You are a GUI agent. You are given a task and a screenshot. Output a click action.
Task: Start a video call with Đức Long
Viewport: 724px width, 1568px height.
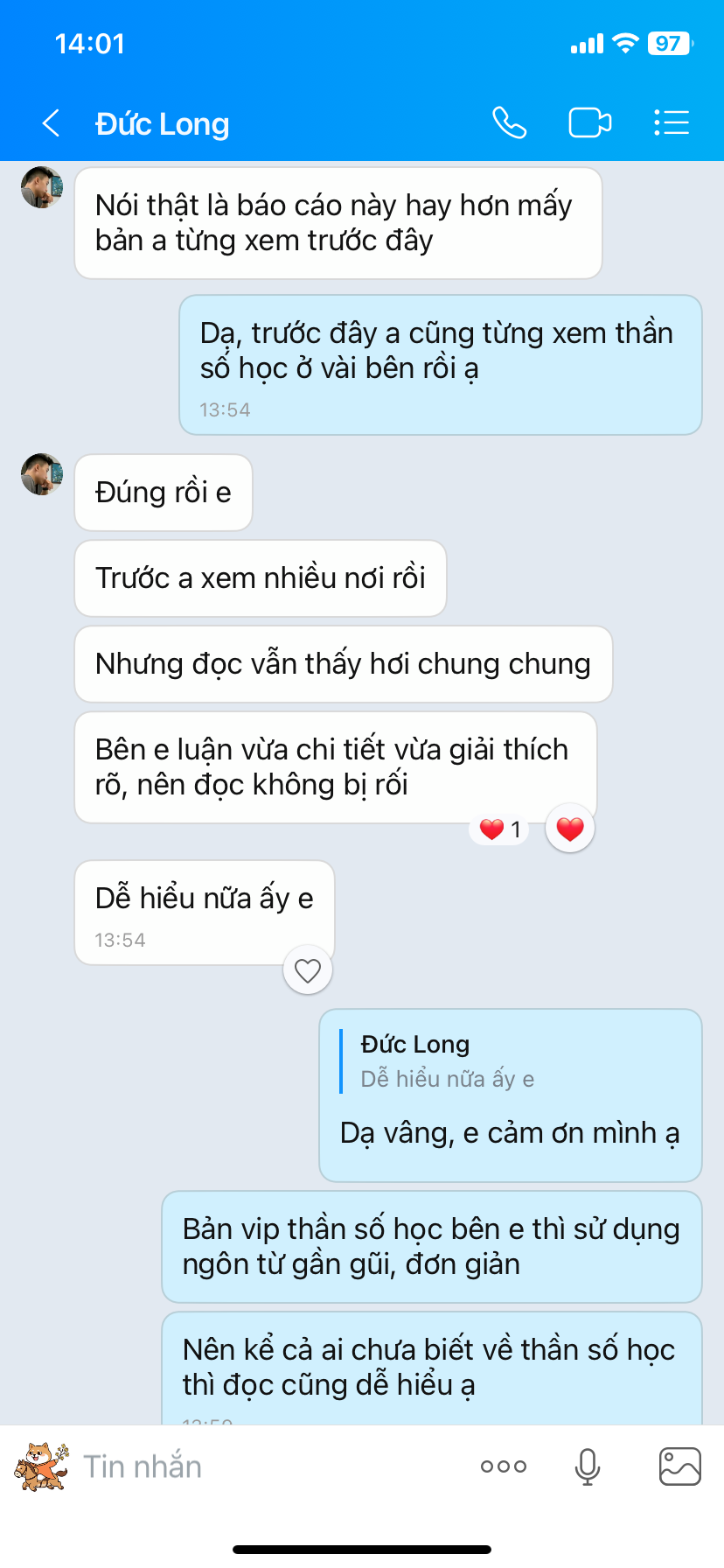point(589,123)
